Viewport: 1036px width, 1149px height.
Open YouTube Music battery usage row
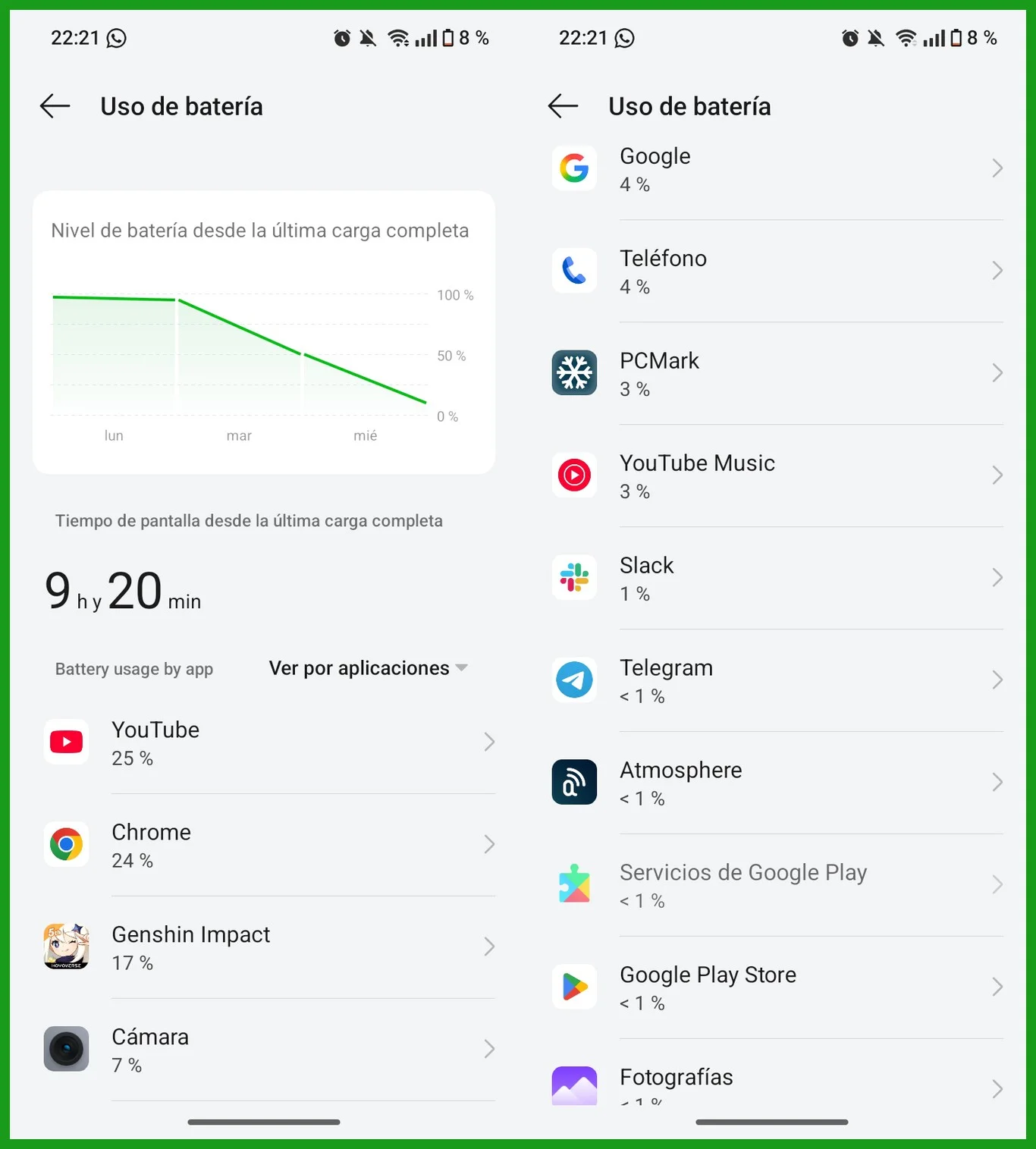click(774, 476)
